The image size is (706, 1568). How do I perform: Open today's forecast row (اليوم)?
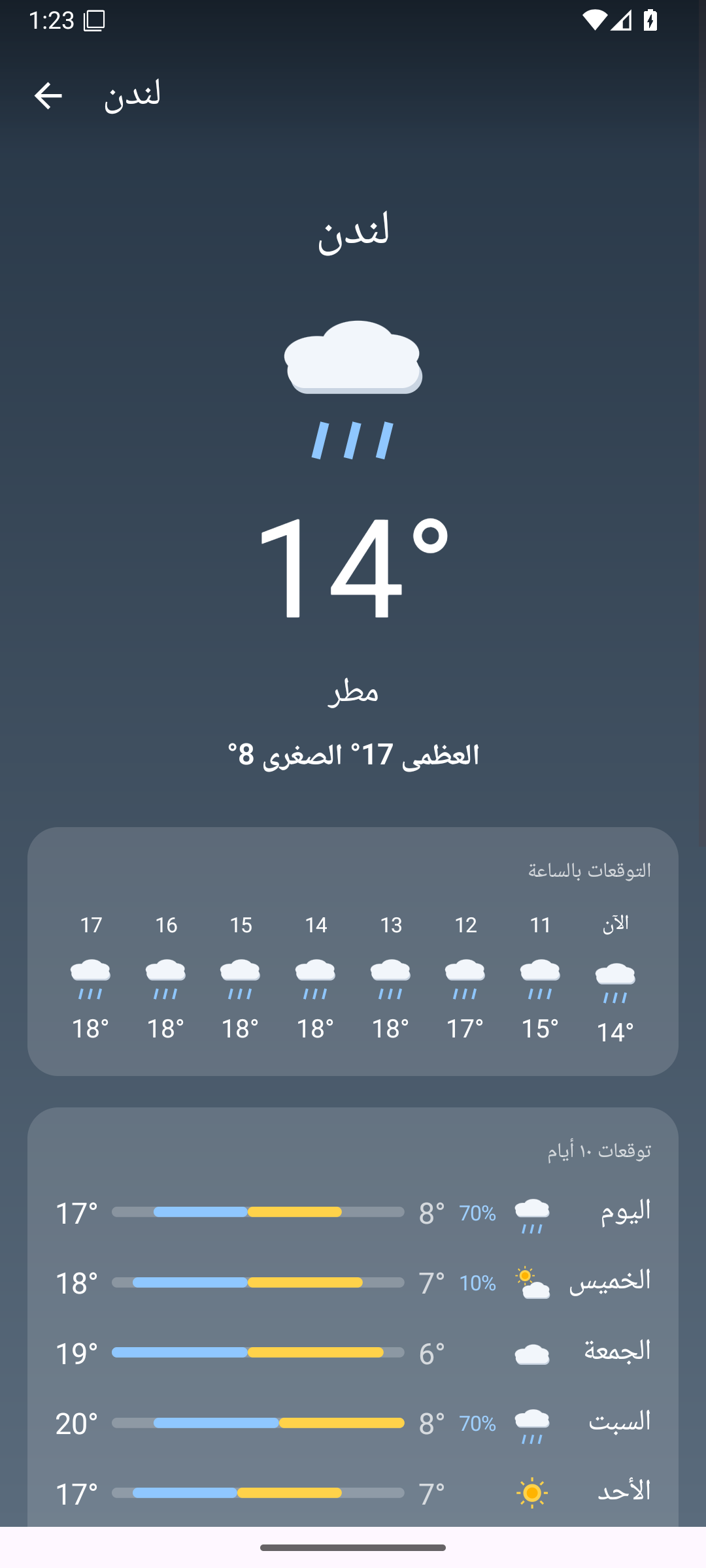(353, 1213)
